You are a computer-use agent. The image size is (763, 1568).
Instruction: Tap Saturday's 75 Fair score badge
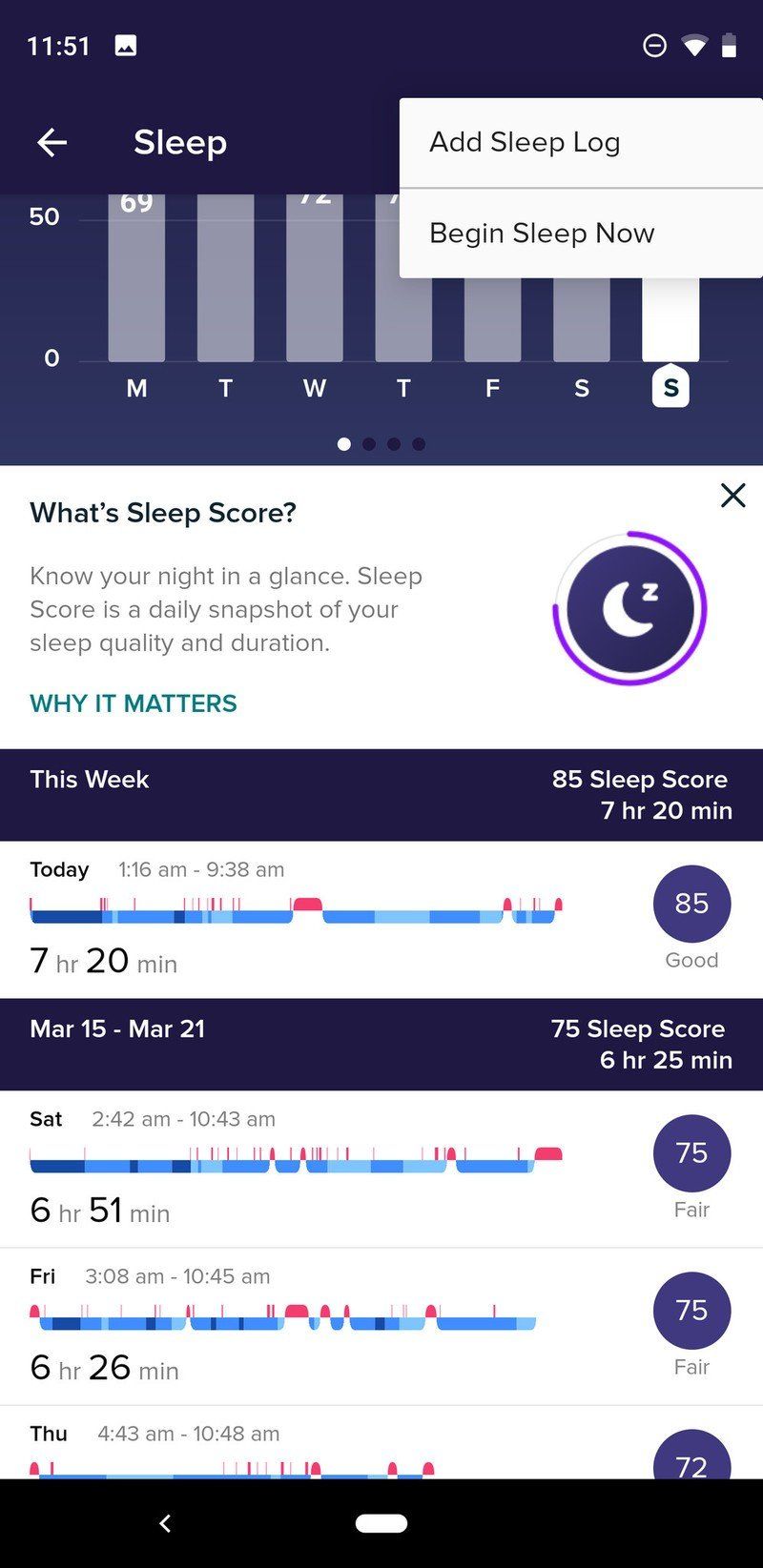pos(691,1153)
